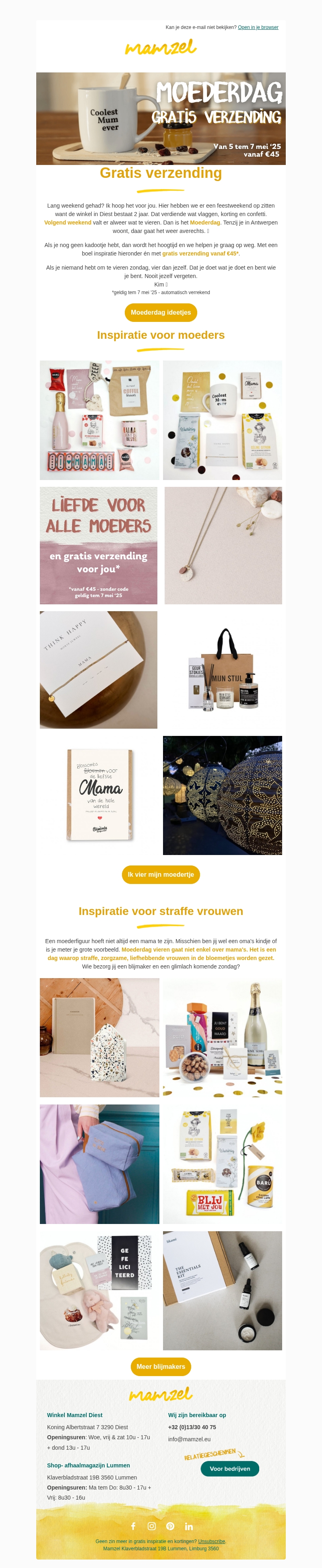
Task: View the Blossombs Mama card product
Action: point(99,794)
